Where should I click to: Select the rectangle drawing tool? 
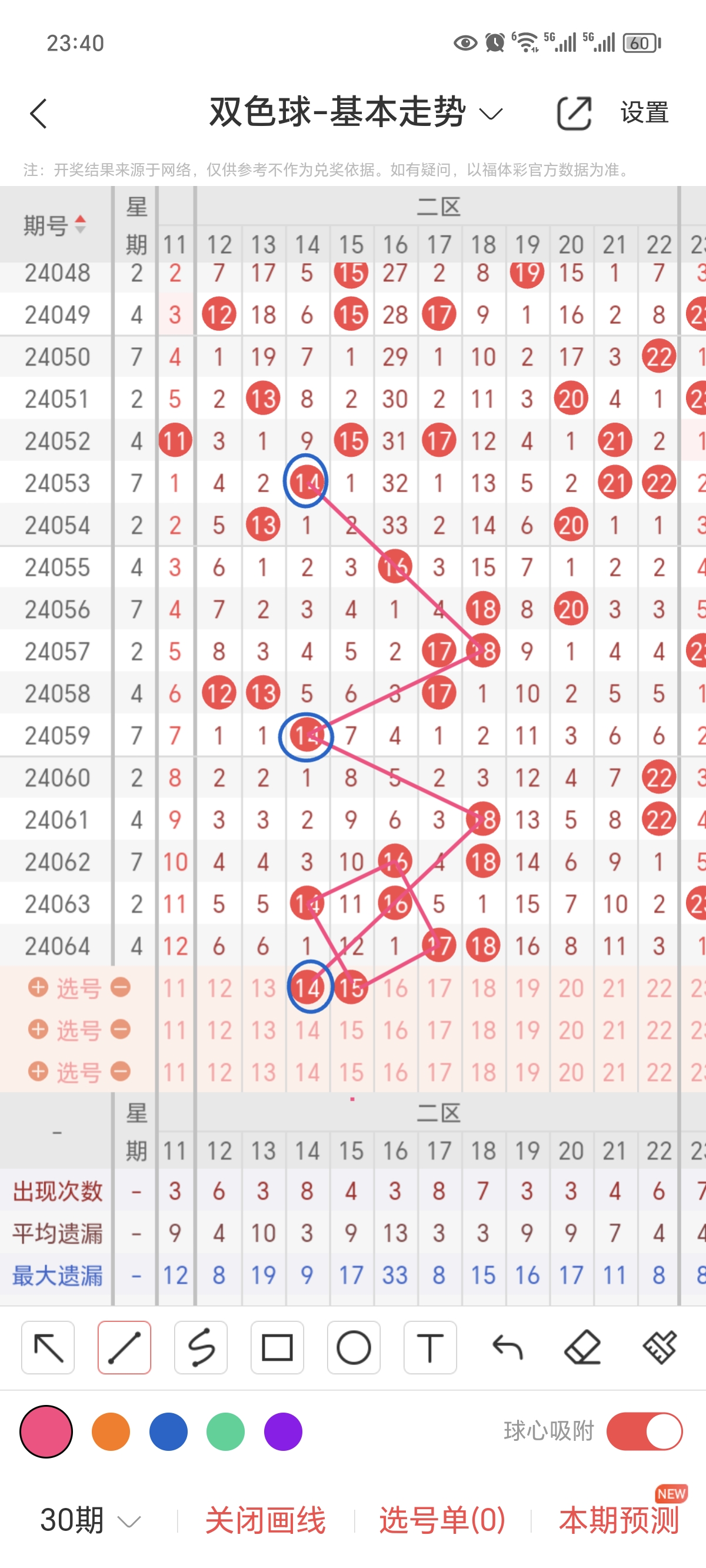(277, 1348)
